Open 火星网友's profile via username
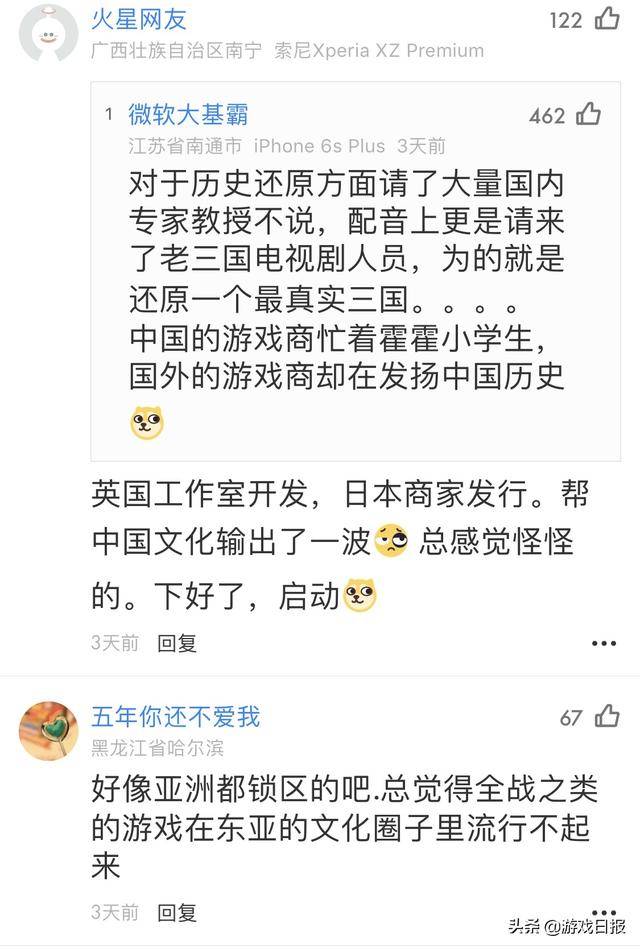The image size is (640, 949). click(139, 19)
